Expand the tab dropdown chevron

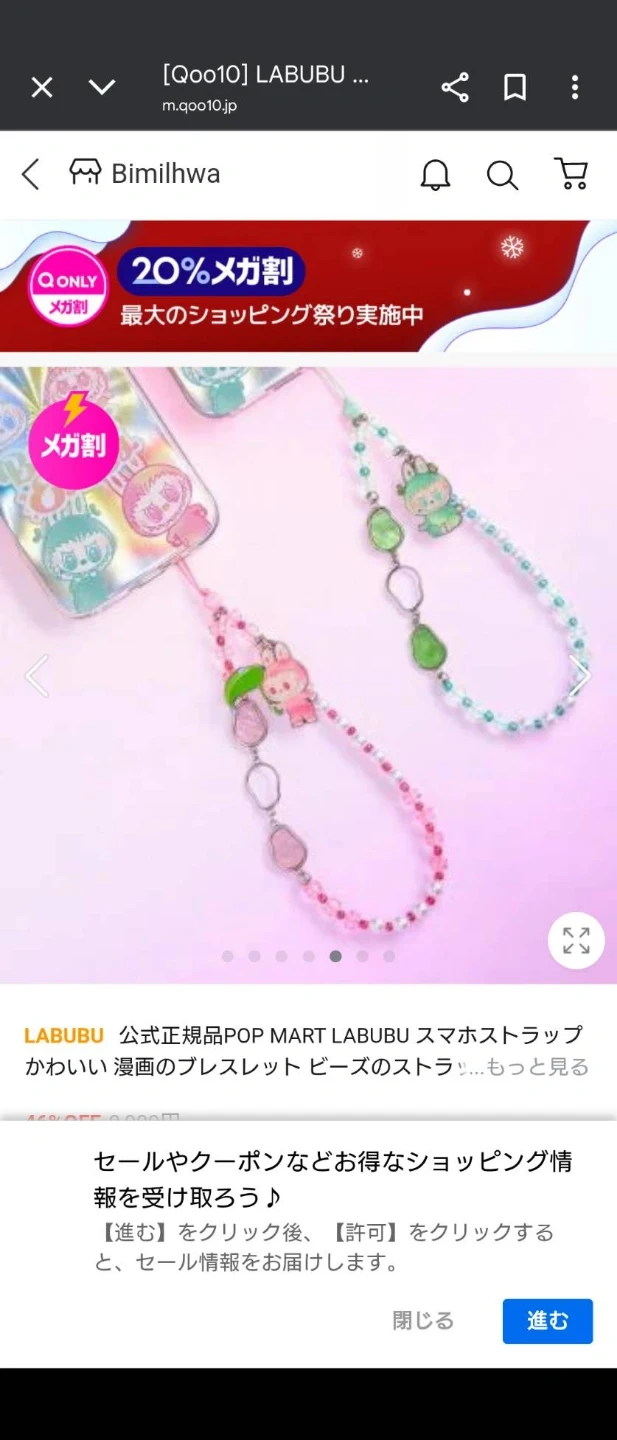(x=102, y=87)
